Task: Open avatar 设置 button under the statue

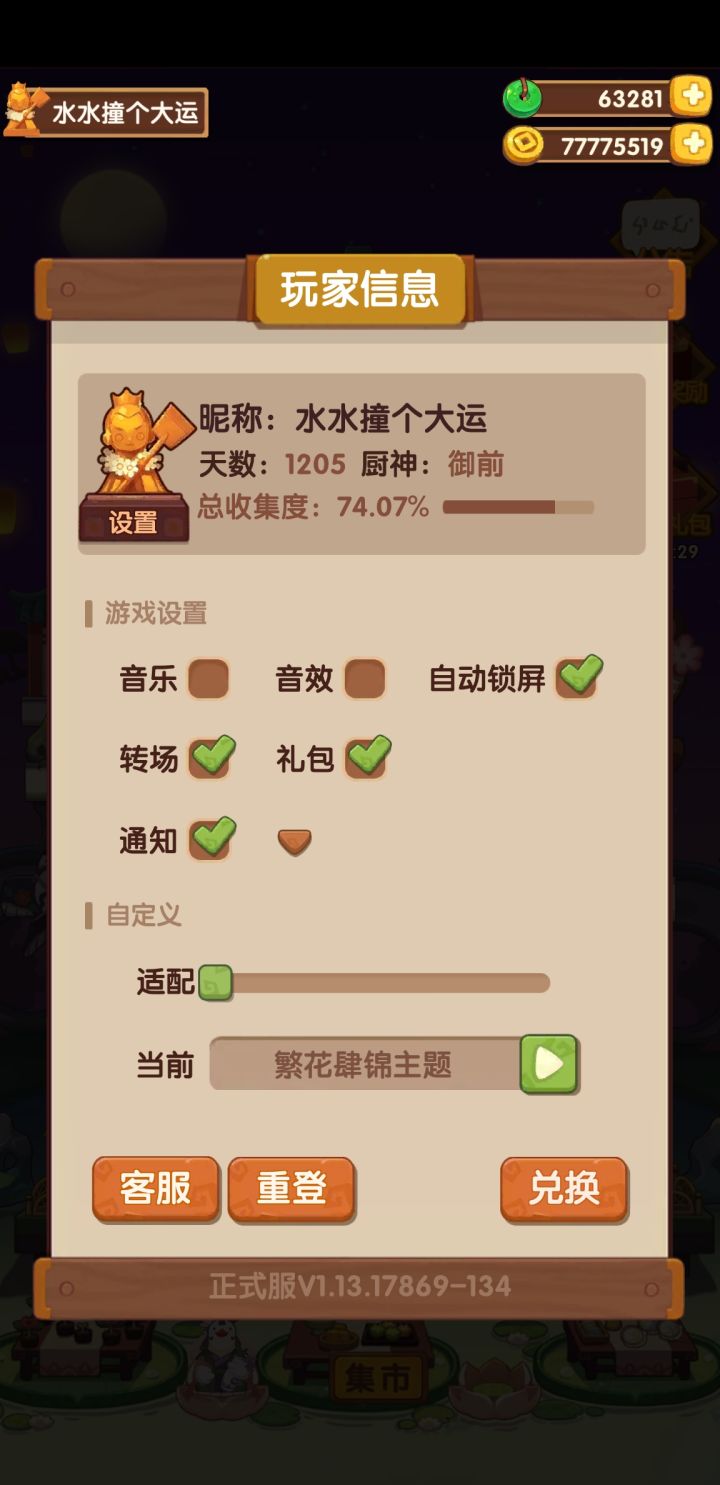Action: pyautogui.click(x=134, y=521)
